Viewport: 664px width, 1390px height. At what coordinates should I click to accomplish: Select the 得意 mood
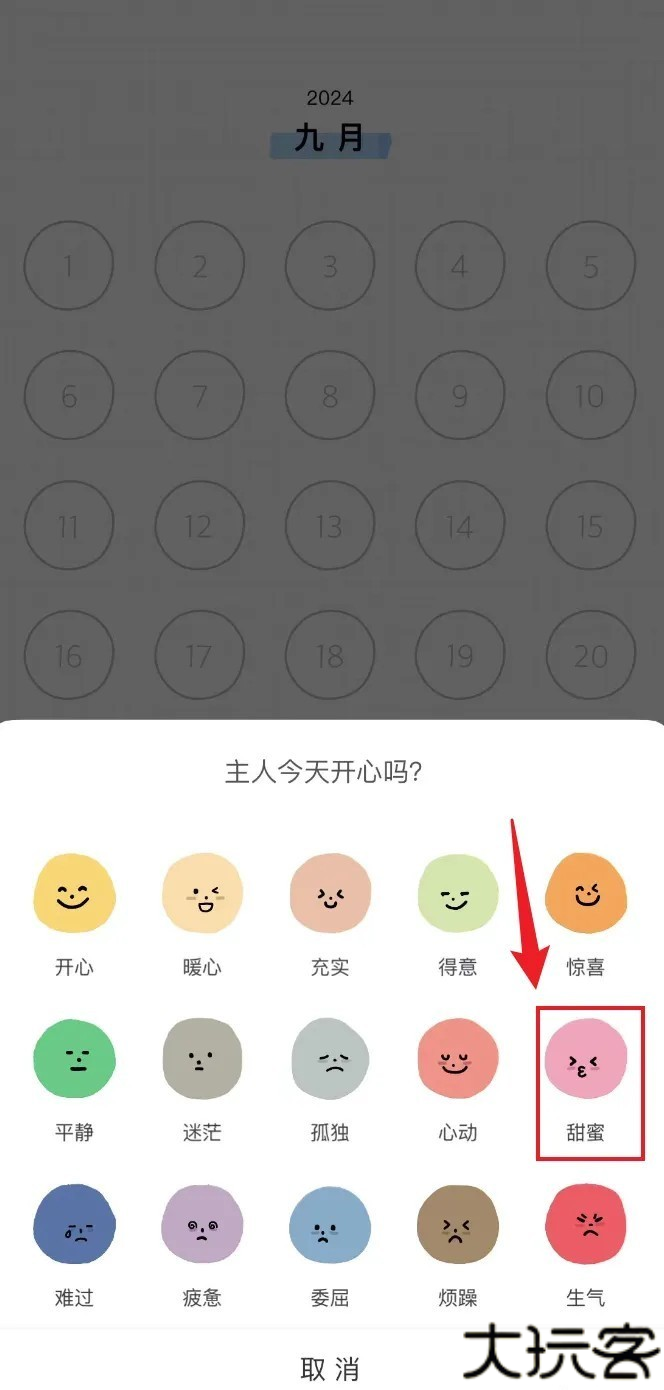coord(458,894)
